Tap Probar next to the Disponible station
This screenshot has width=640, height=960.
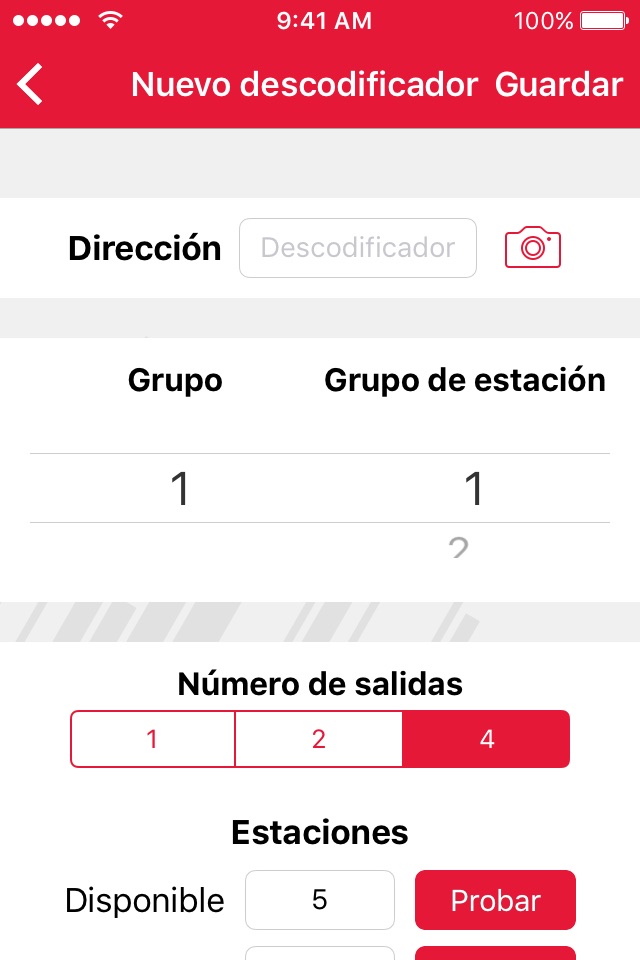495,900
